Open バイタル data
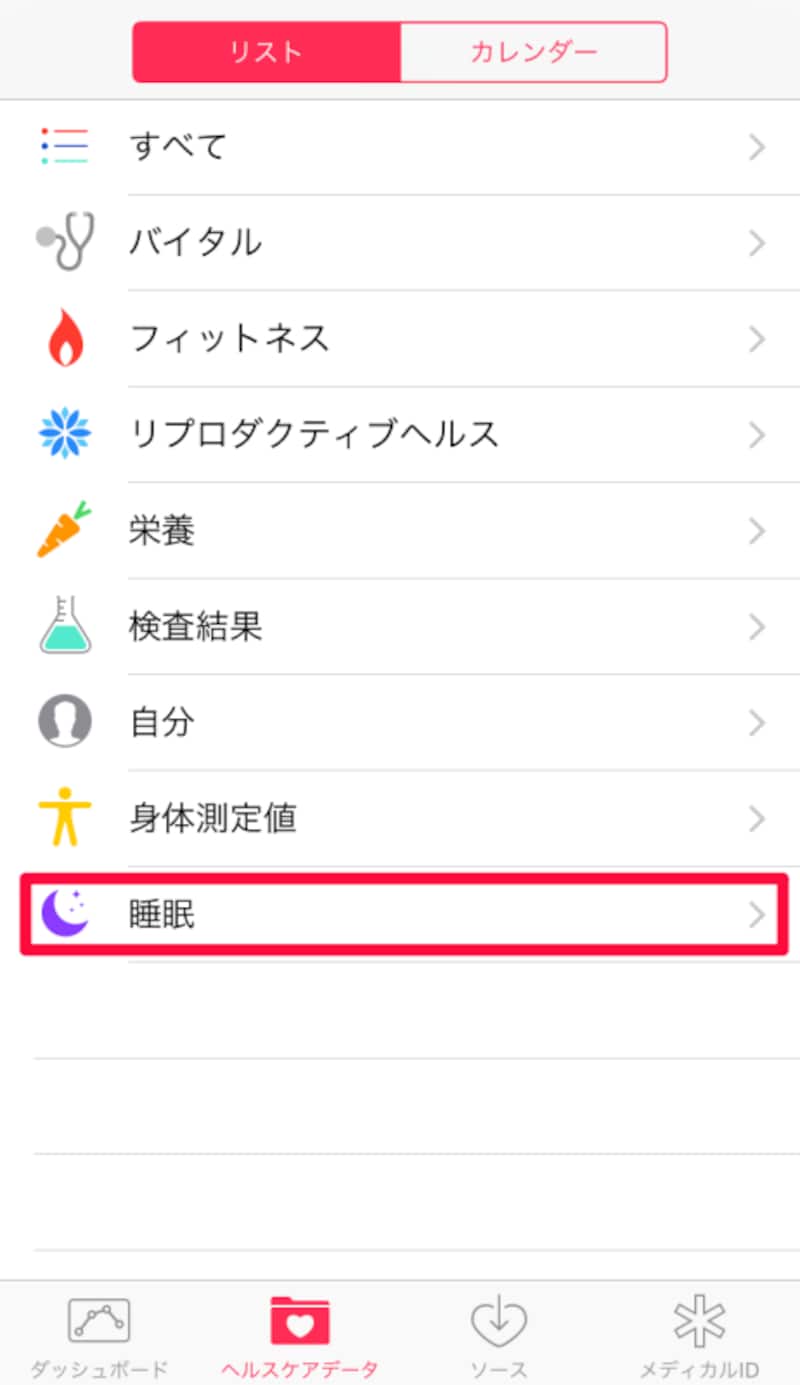800x1385 pixels. pos(400,243)
